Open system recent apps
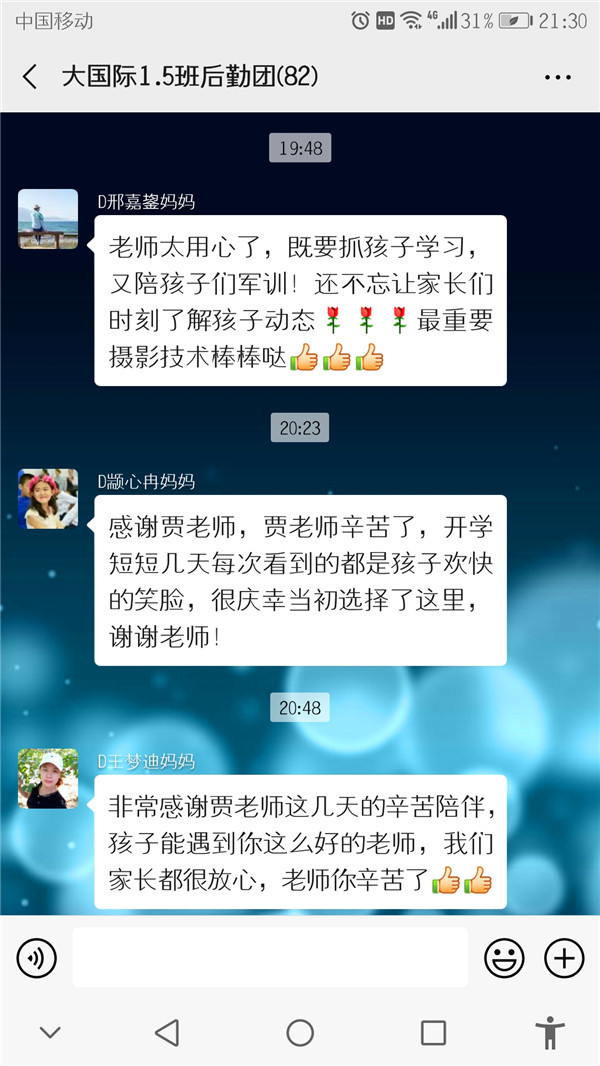The height and width of the screenshot is (1066, 600). pyautogui.click(x=434, y=1033)
